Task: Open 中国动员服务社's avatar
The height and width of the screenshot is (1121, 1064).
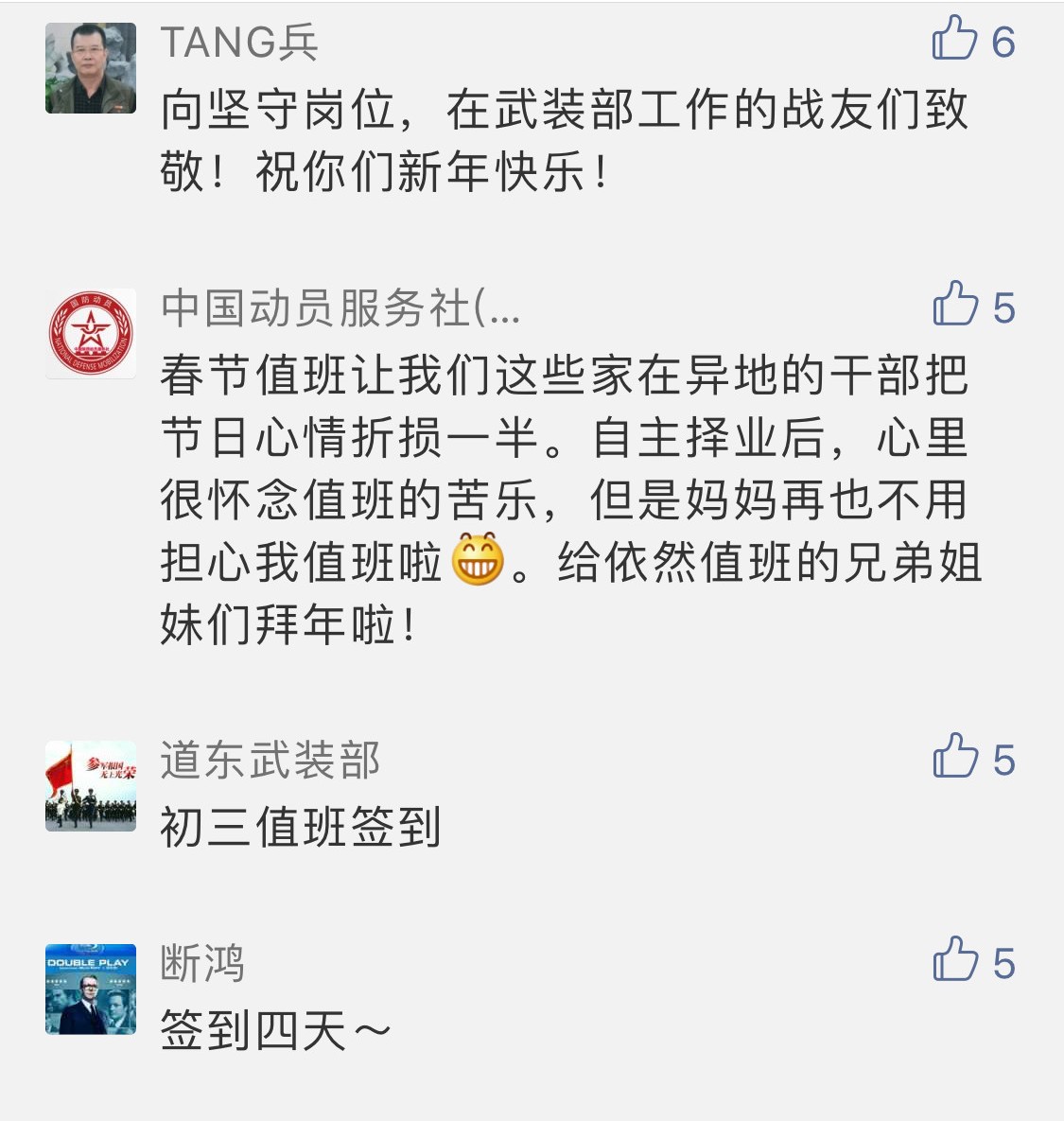Action: pyautogui.click(x=91, y=334)
